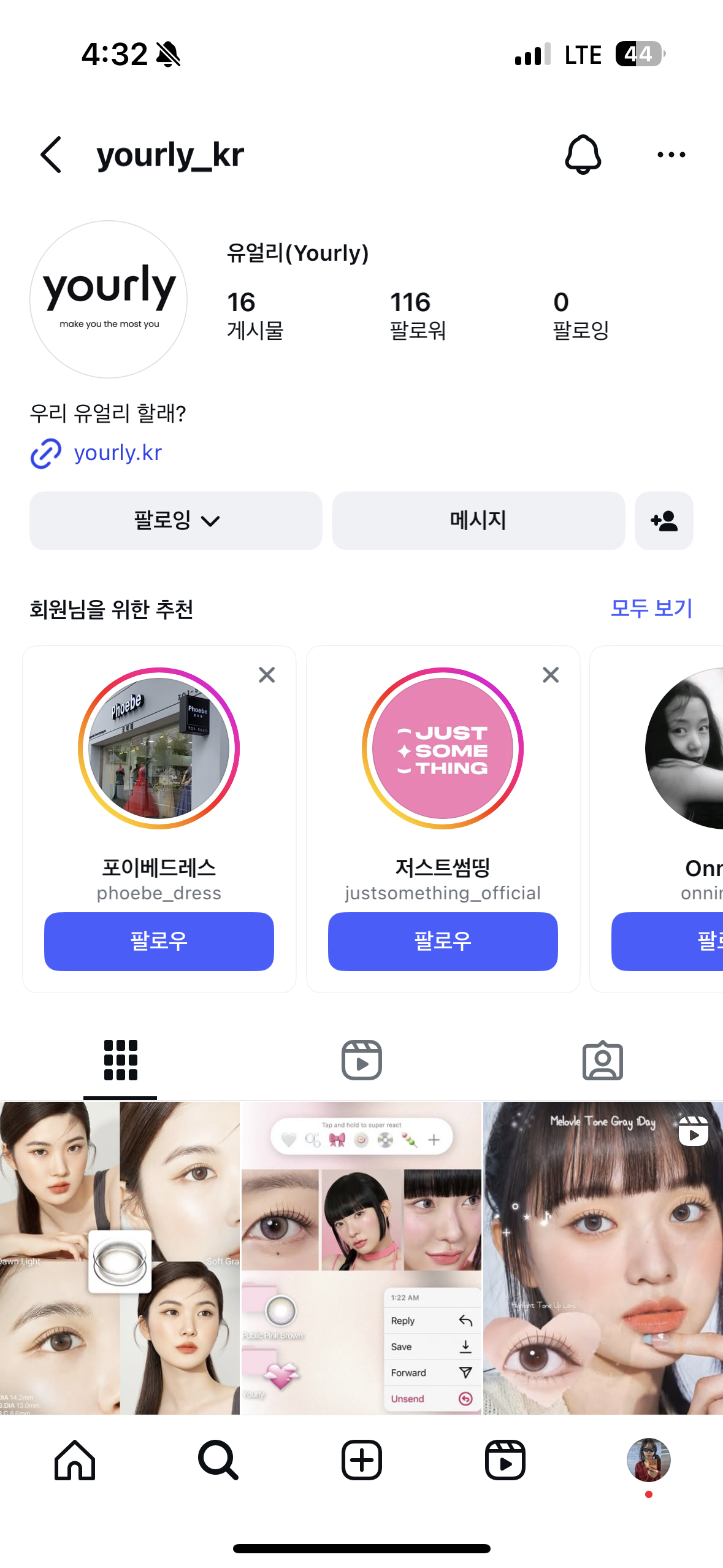Image resolution: width=723 pixels, height=1568 pixels.
Task: Open the Melovle Tone Gray Day reel
Action: tap(603, 1258)
